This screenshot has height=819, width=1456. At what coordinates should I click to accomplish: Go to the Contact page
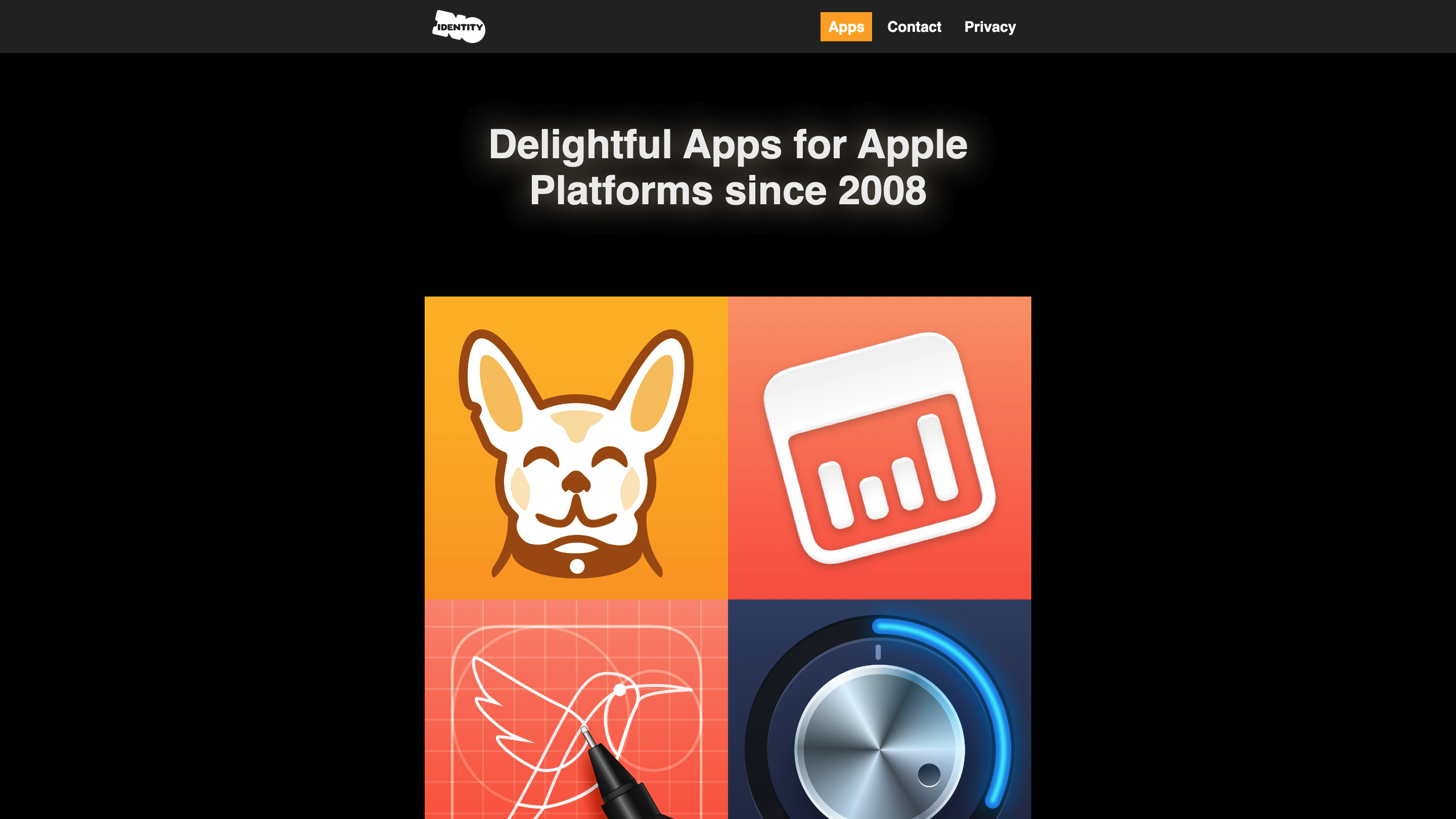pyautogui.click(x=914, y=27)
